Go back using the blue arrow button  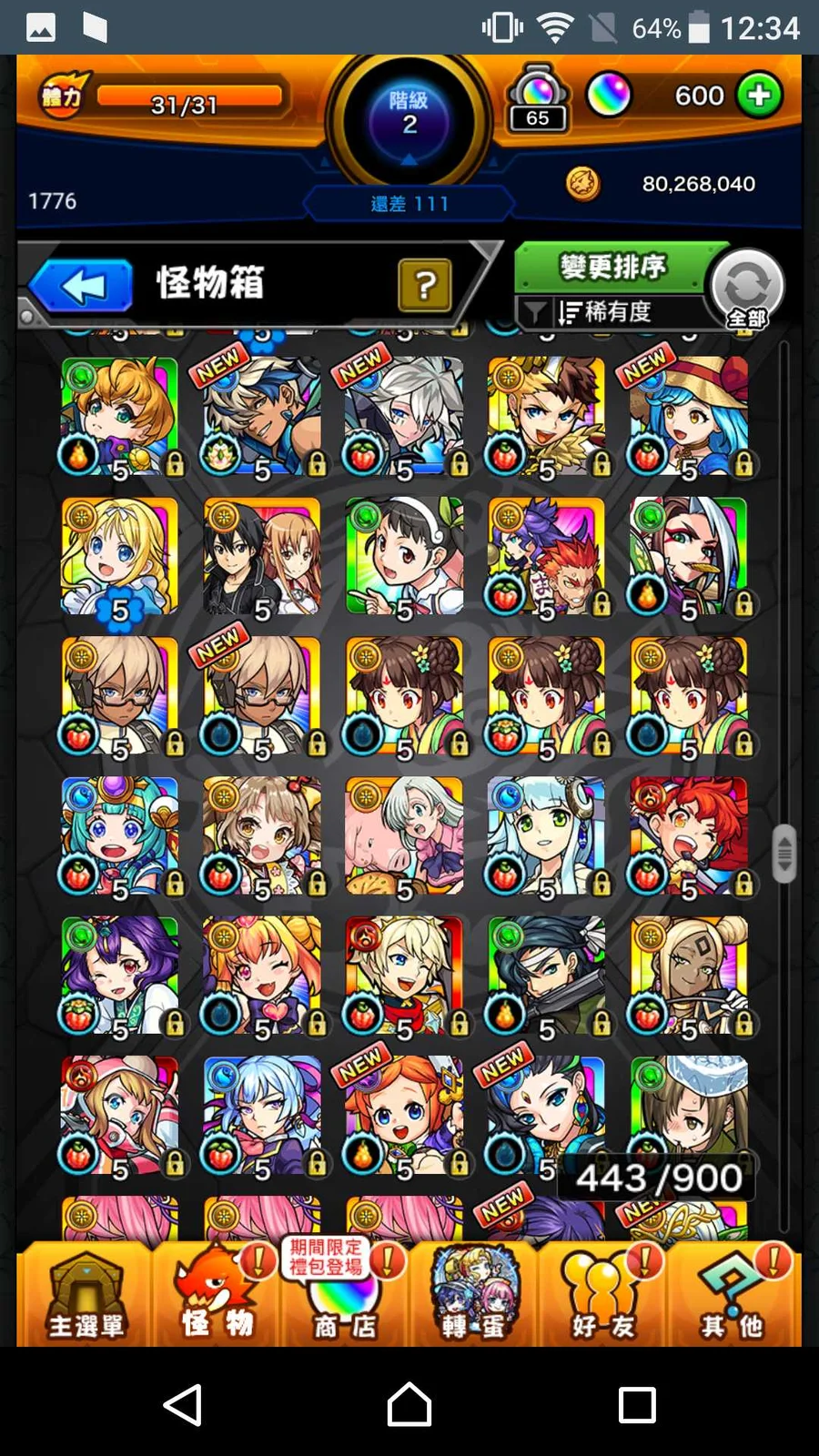tap(82, 287)
